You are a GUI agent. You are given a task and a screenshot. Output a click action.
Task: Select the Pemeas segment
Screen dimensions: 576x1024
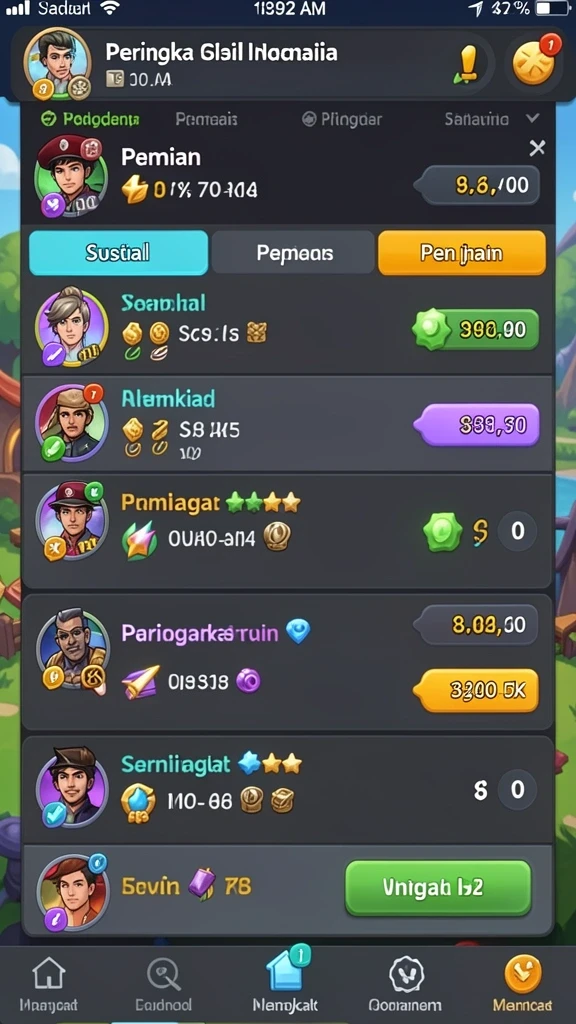point(293,252)
